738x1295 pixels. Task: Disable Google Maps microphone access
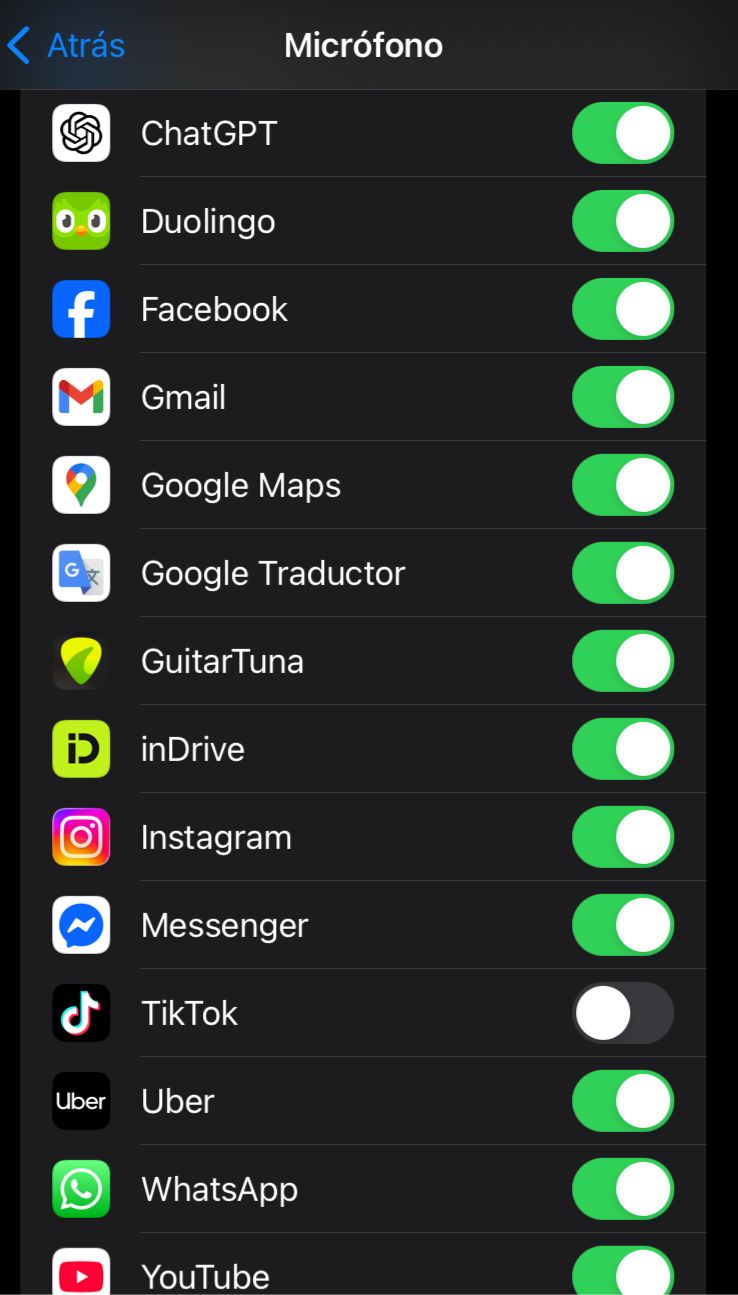click(622, 485)
